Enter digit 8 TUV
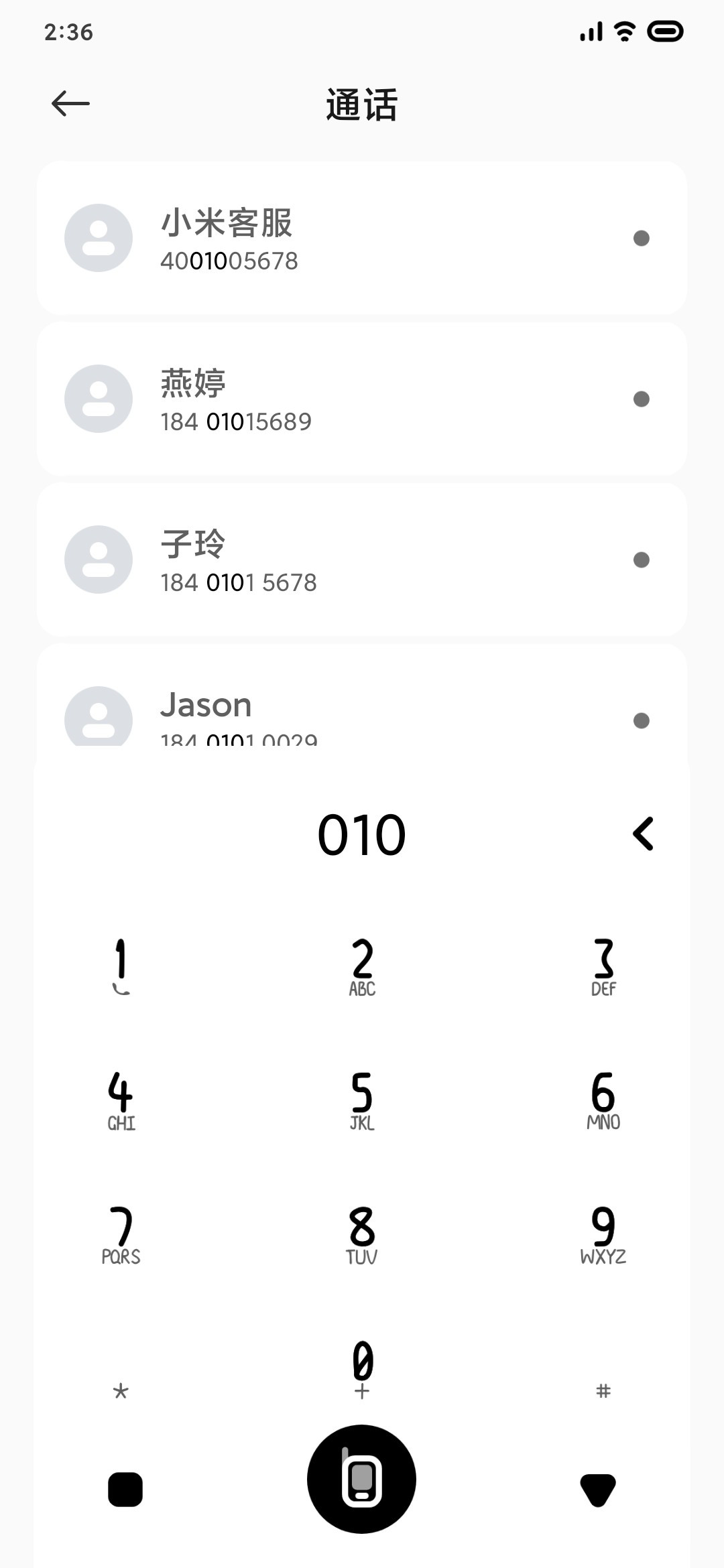Image resolution: width=724 pixels, height=1568 pixels. (362, 1234)
